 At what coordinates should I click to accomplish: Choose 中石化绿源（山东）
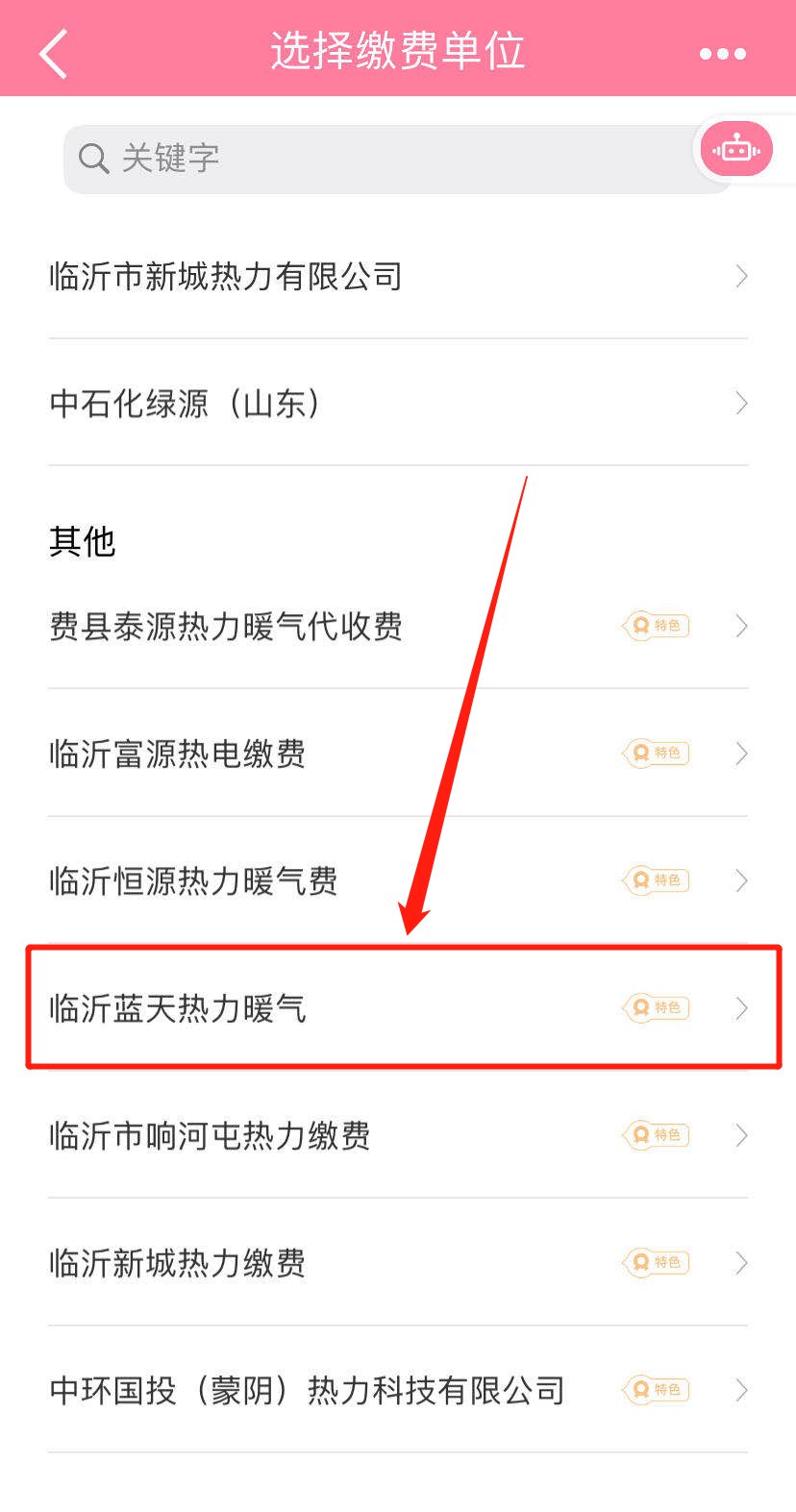397,404
